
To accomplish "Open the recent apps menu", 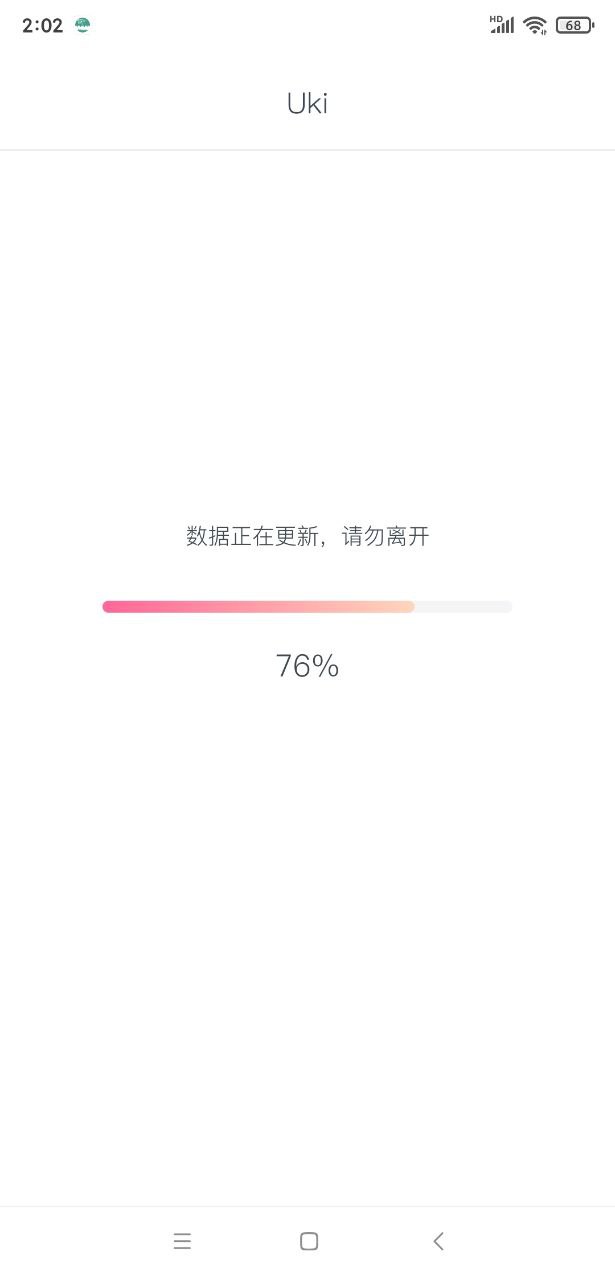I will pos(182,1241).
